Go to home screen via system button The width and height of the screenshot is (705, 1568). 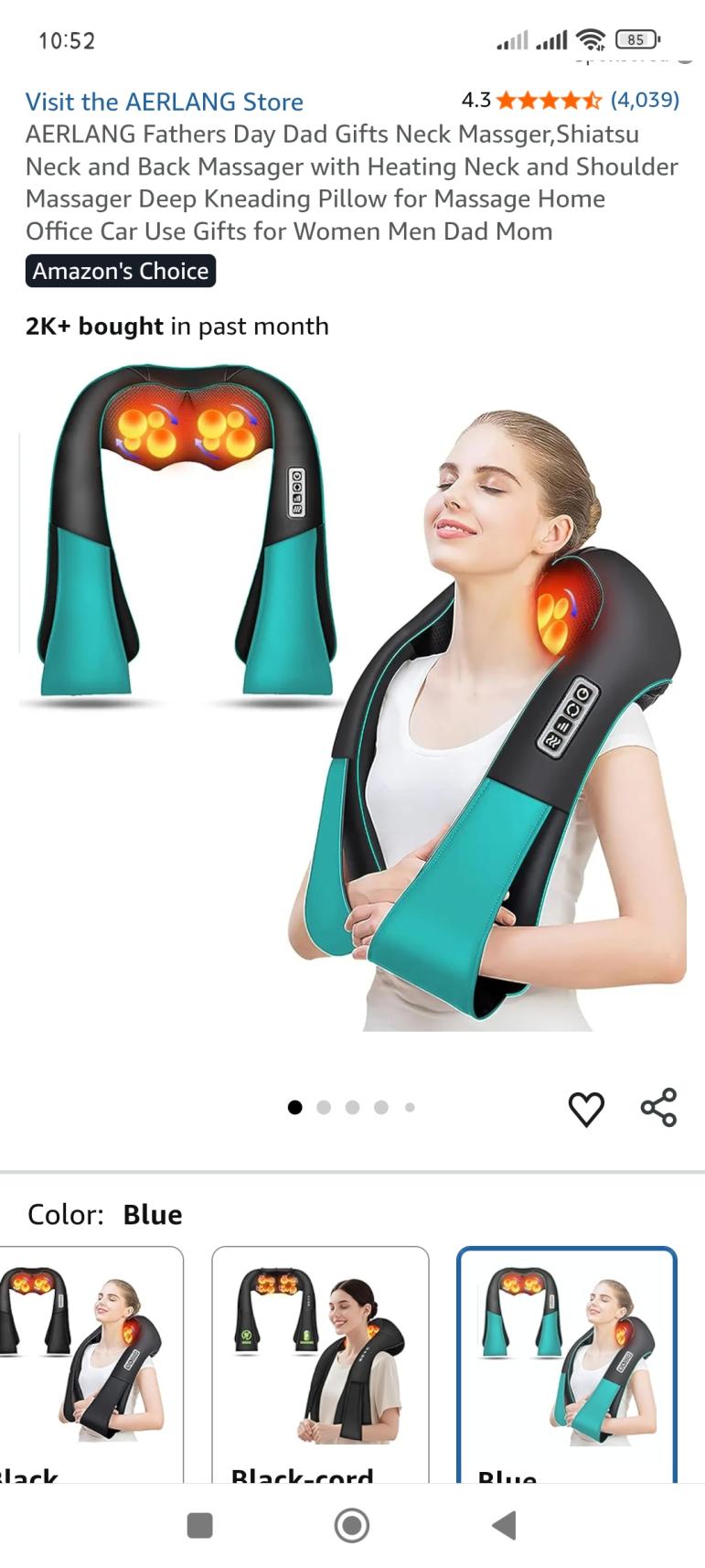coord(352,1525)
